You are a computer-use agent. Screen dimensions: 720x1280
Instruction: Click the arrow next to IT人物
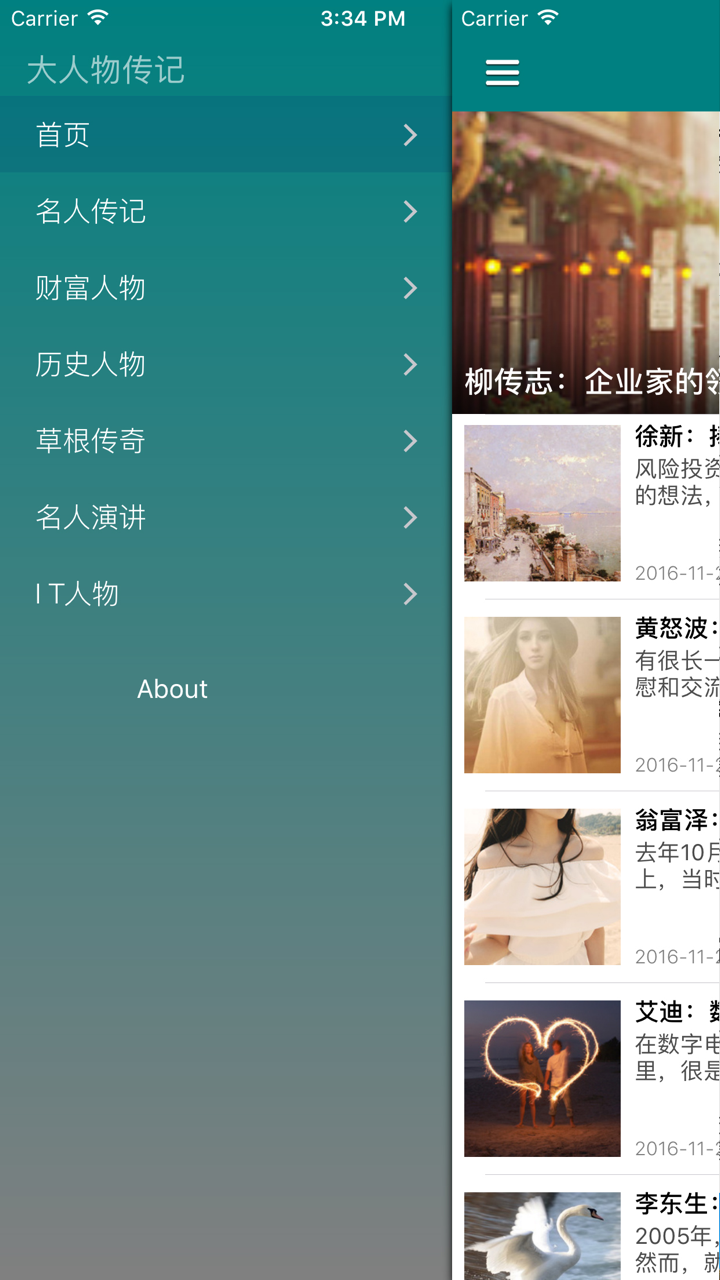pos(410,594)
